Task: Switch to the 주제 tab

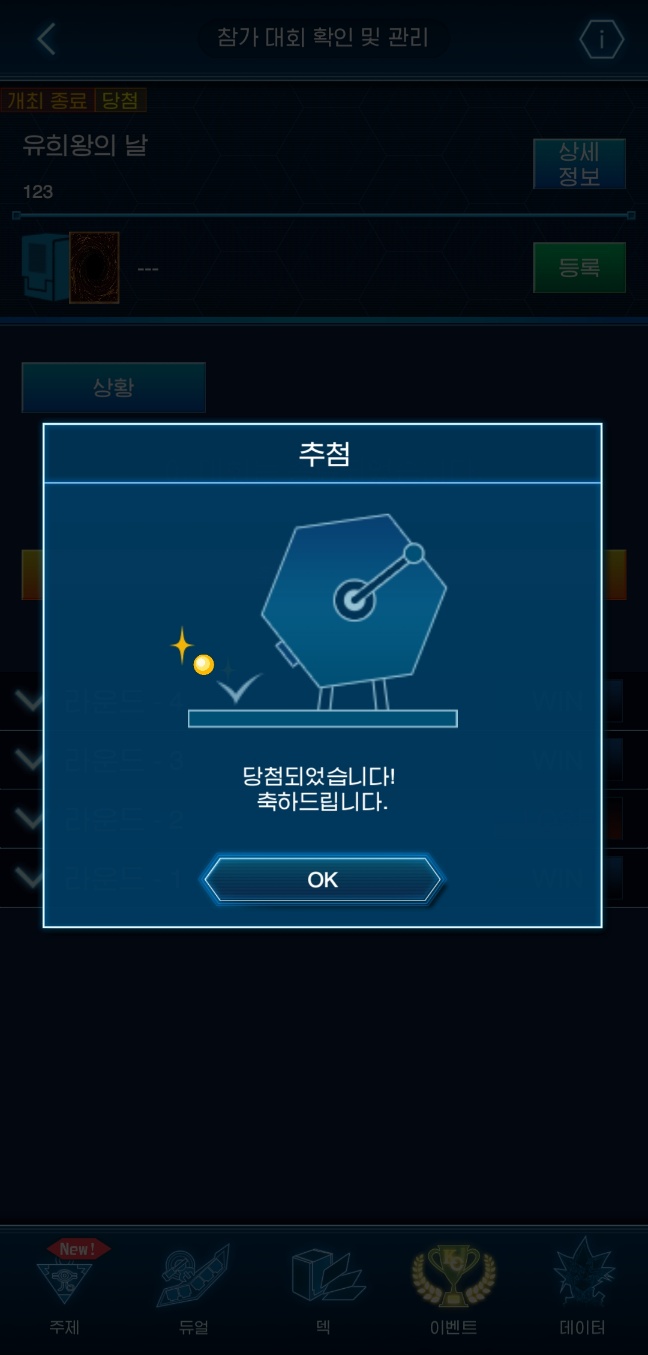Action: coord(65,1290)
